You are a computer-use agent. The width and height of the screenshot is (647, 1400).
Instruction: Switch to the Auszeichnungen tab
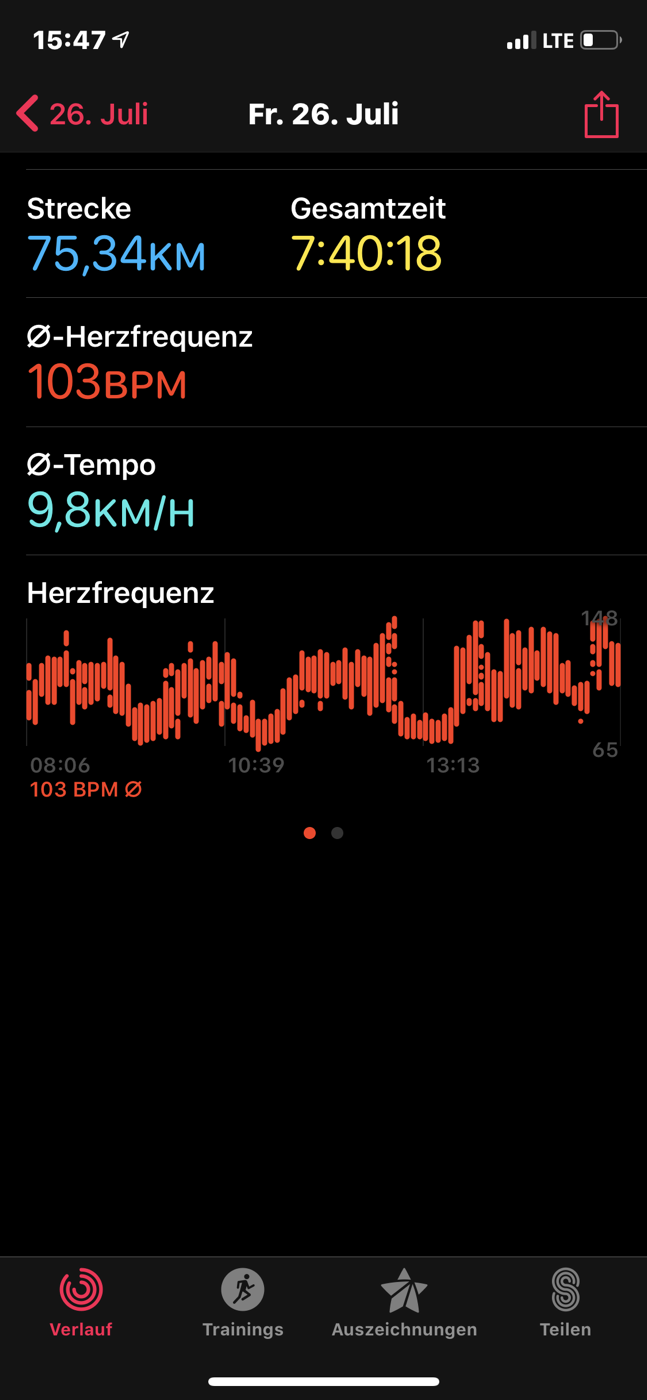pos(404,1302)
